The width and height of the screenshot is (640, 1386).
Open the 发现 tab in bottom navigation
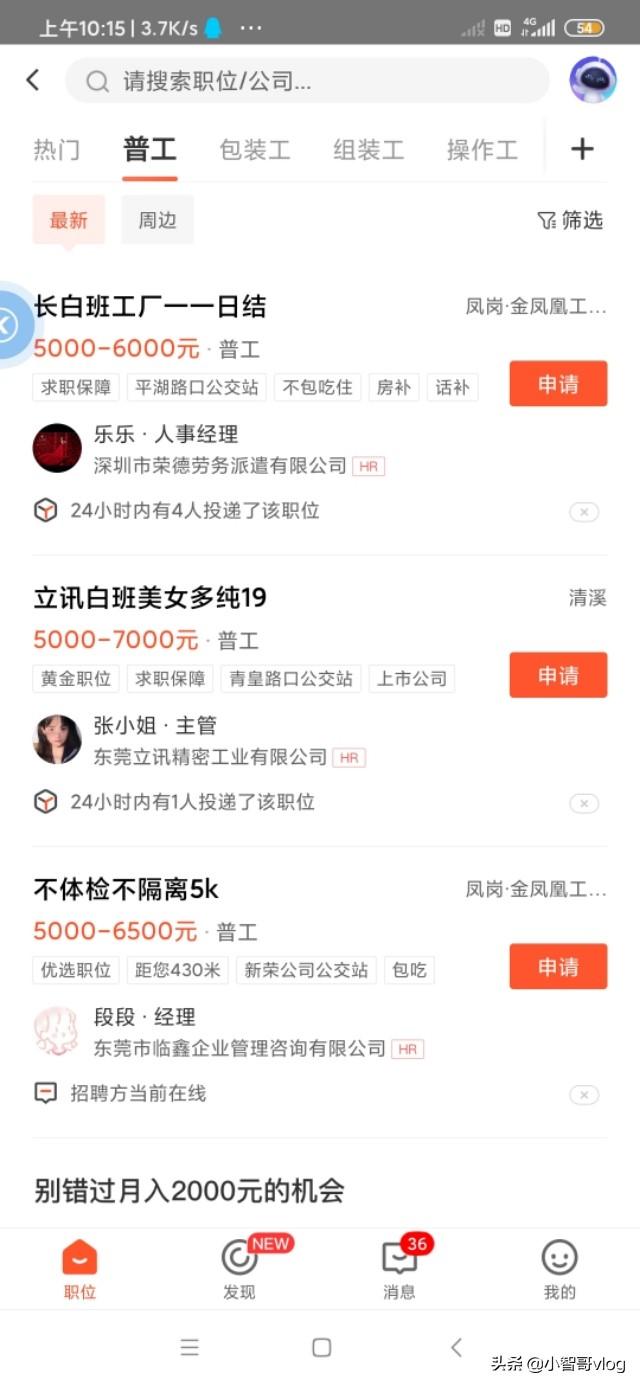point(240,1268)
